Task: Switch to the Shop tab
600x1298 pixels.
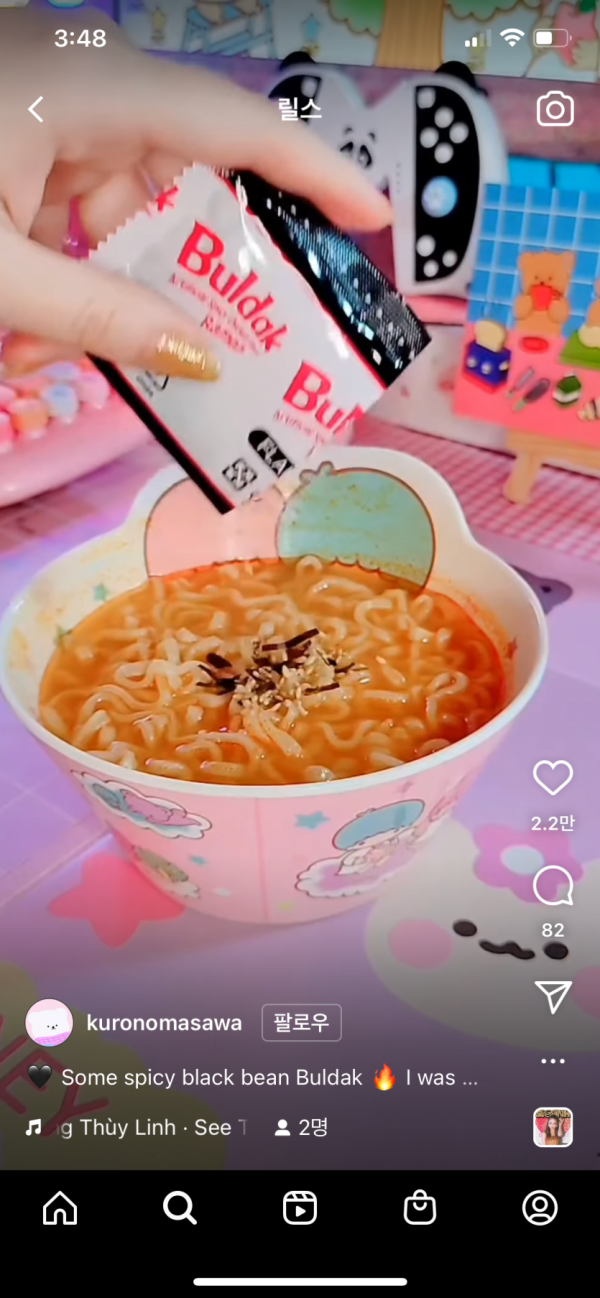Action: coord(420,1208)
